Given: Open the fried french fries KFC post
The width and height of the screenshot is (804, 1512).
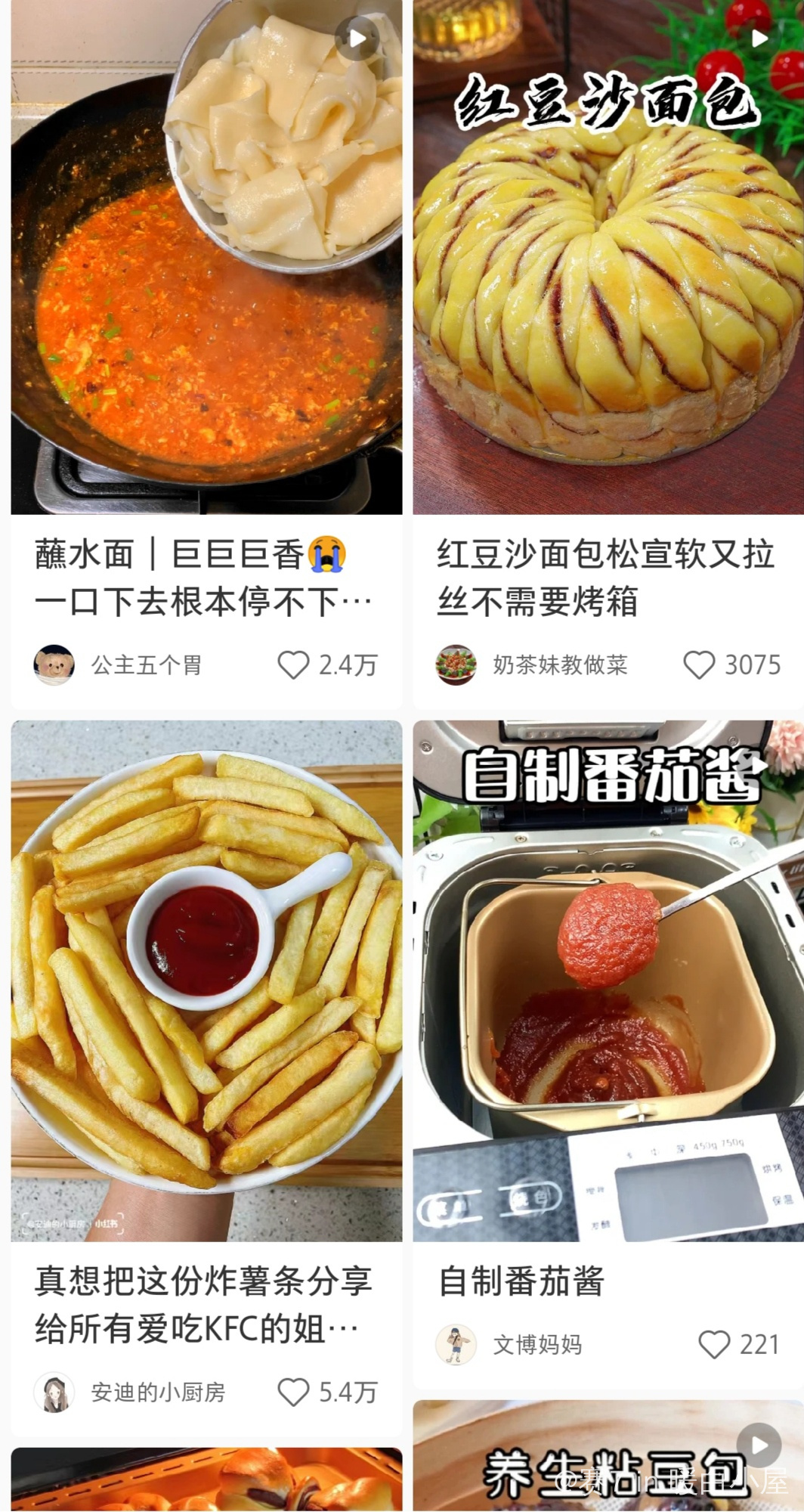Looking at the screenshot, I should (x=206, y=981).
